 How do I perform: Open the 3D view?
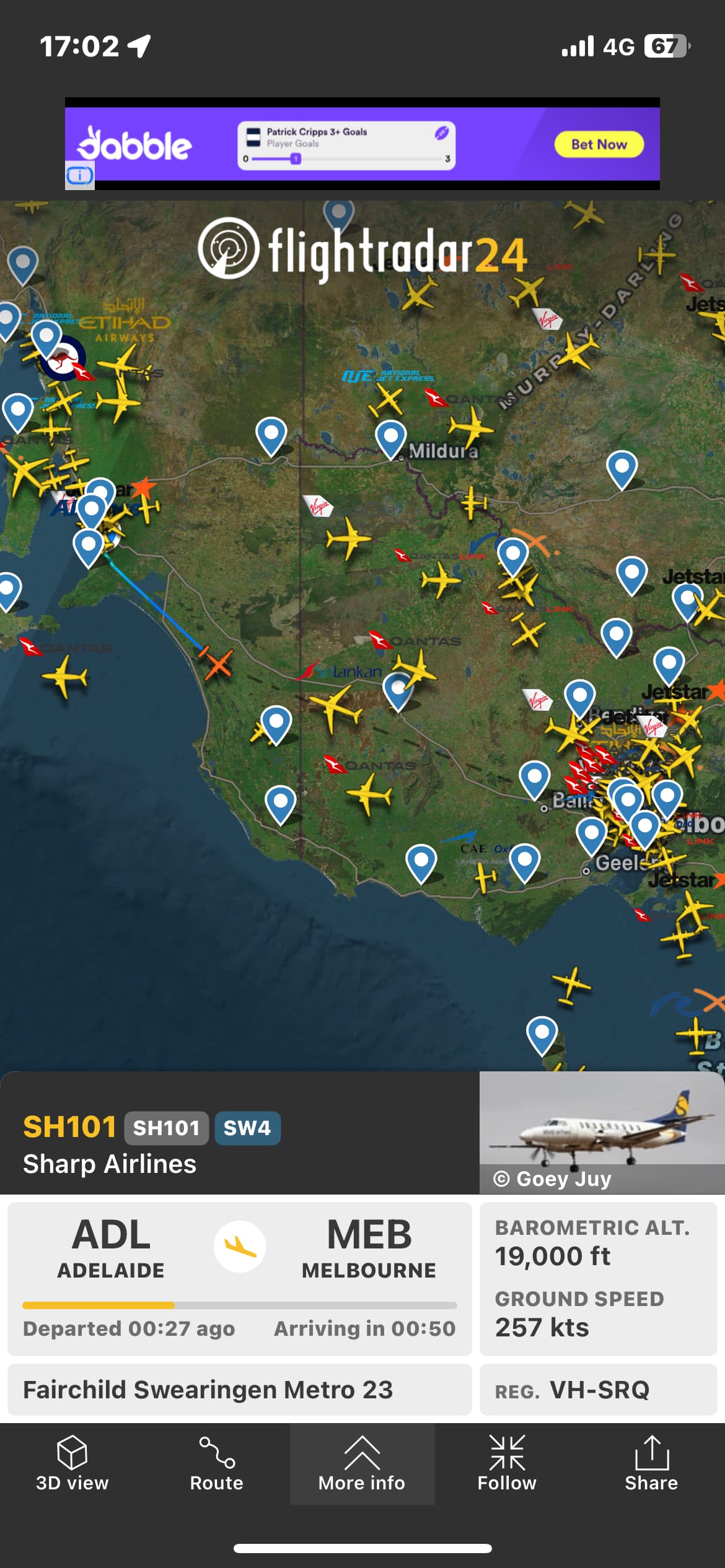[72, 1464]
